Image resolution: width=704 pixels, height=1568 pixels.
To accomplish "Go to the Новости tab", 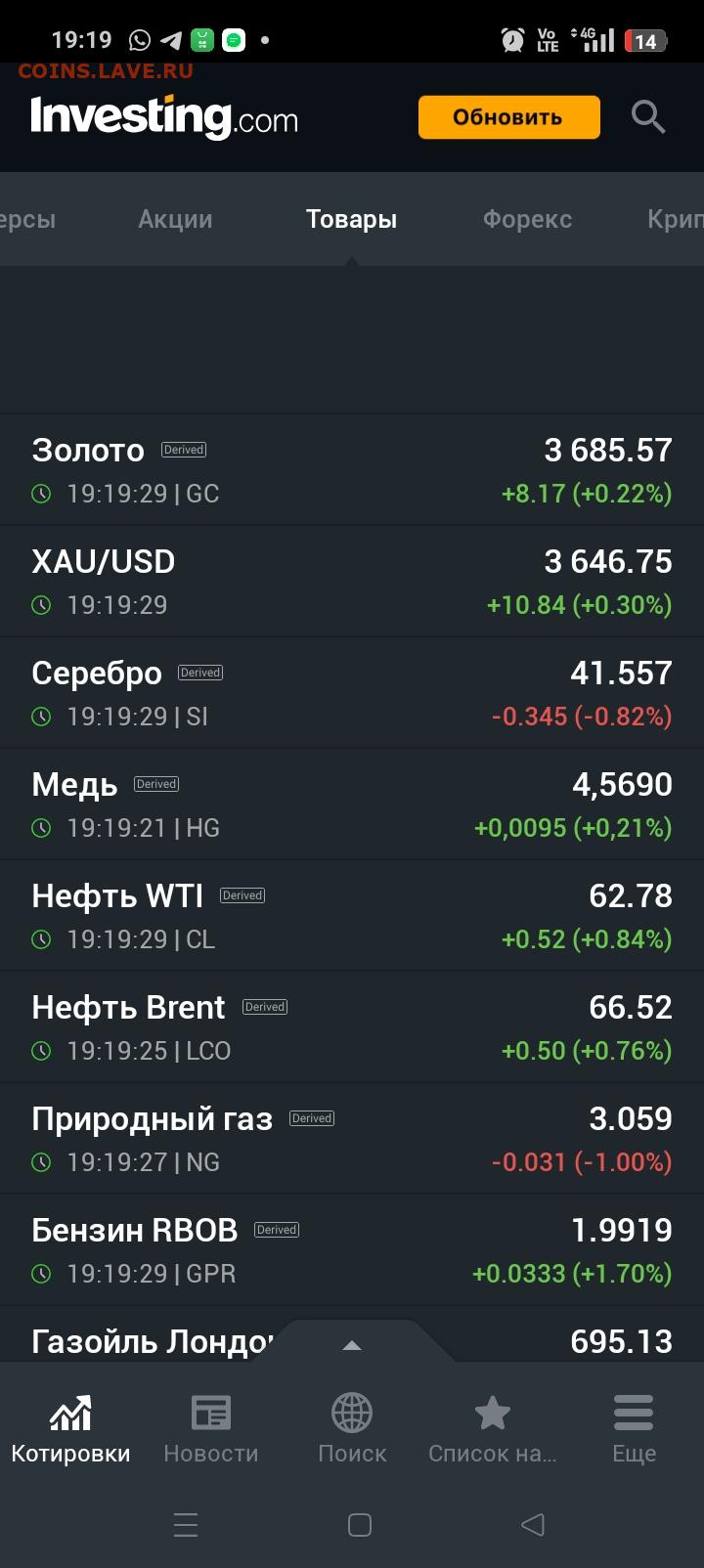I will 211,1429.
